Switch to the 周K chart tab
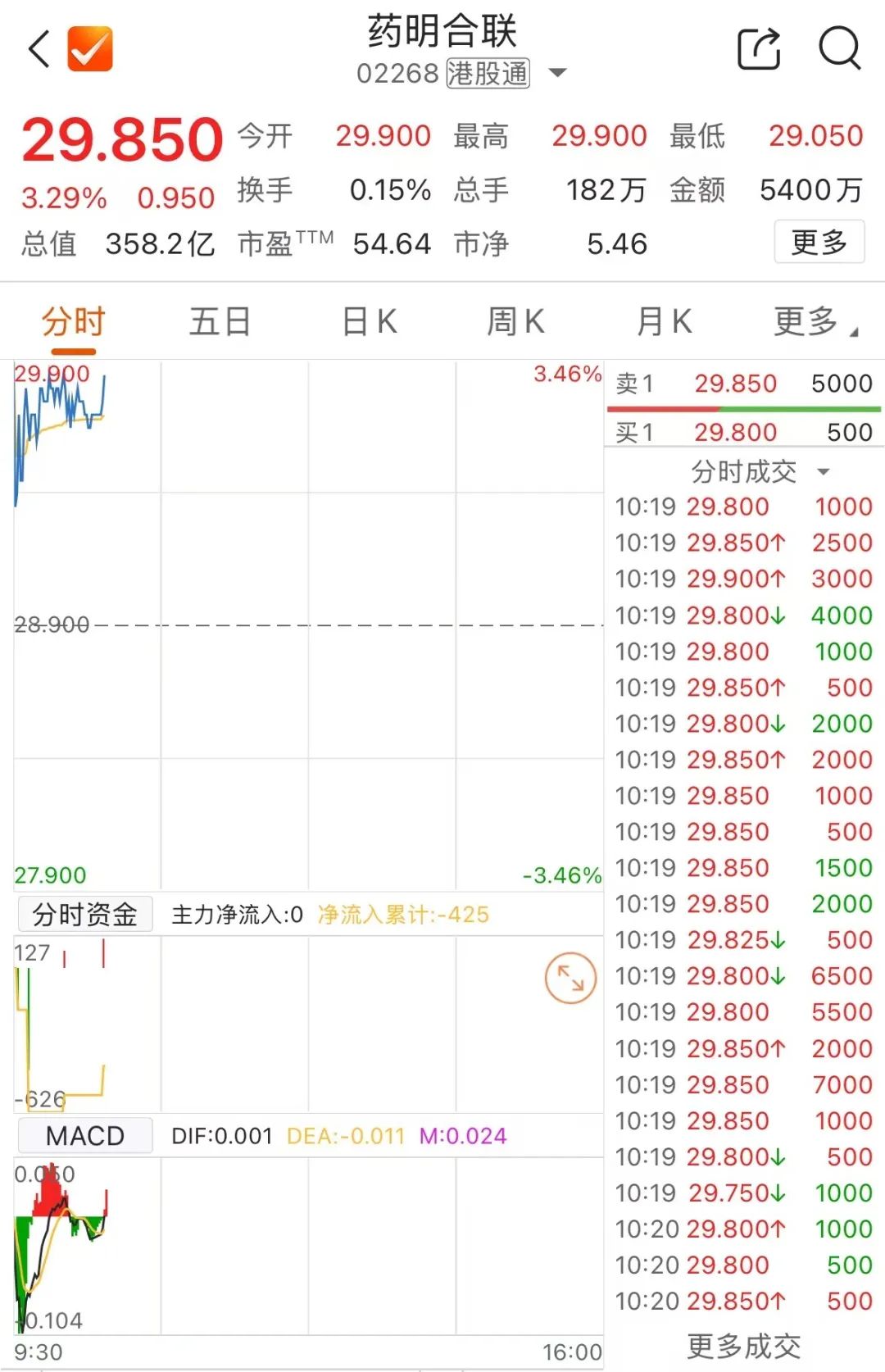Viewport: 885px width, 1372px height. (x=515, y=322)
